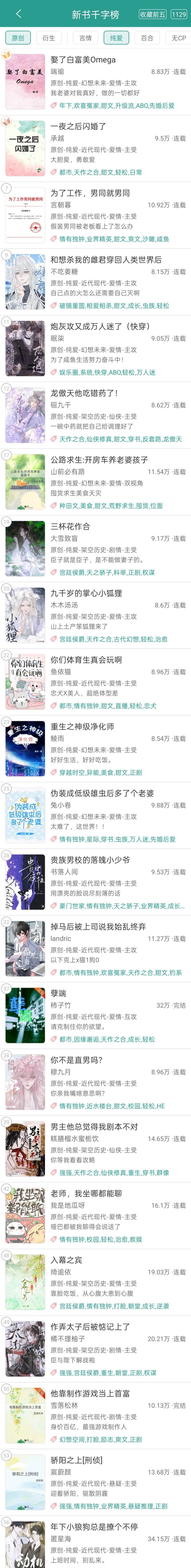Filter by 言情 category
191x1568 pixels.
85,38
